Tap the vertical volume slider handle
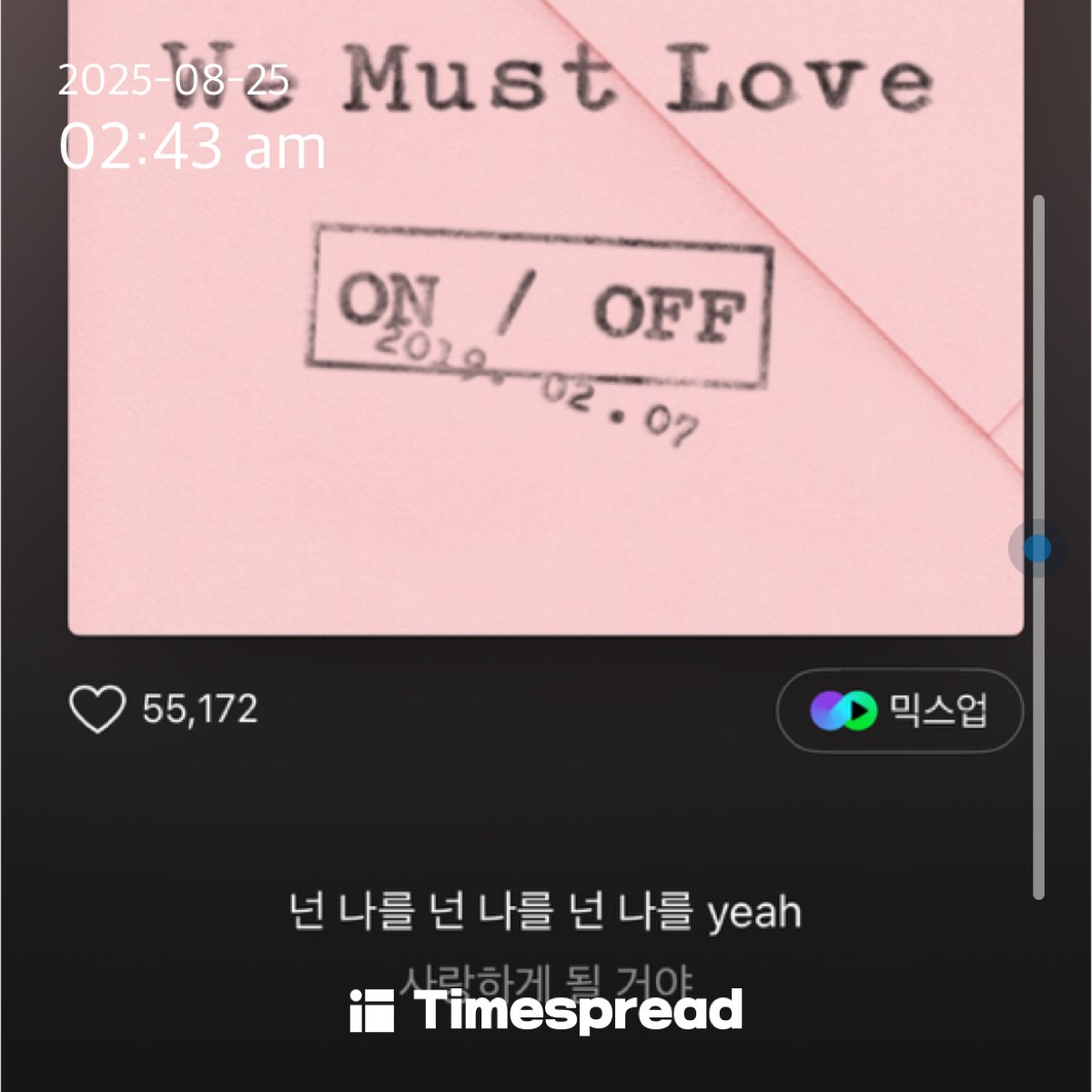 point(1036,549)
